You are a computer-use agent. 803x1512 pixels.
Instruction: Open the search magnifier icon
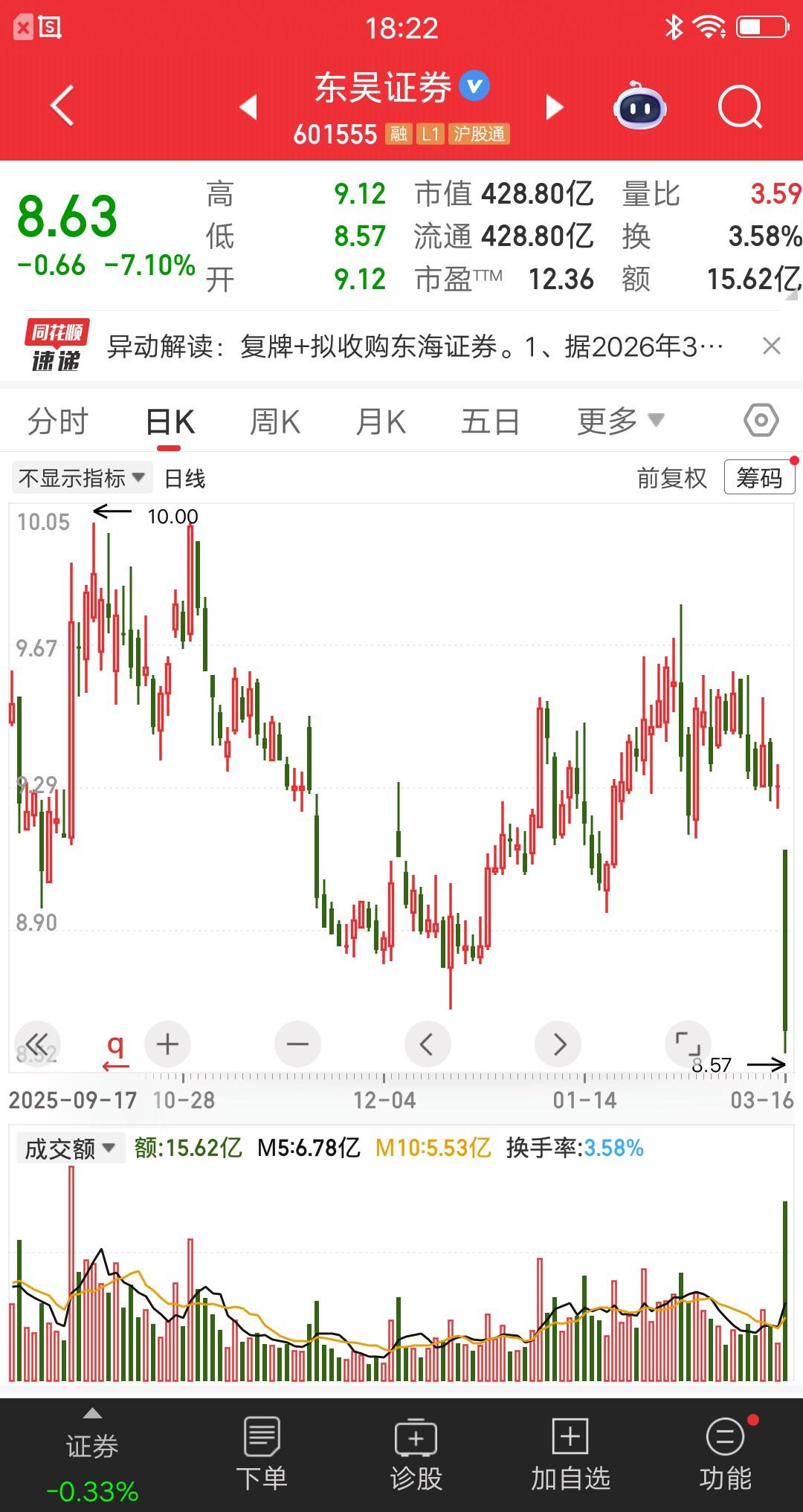pyautogui.click(x=736, y=106)
